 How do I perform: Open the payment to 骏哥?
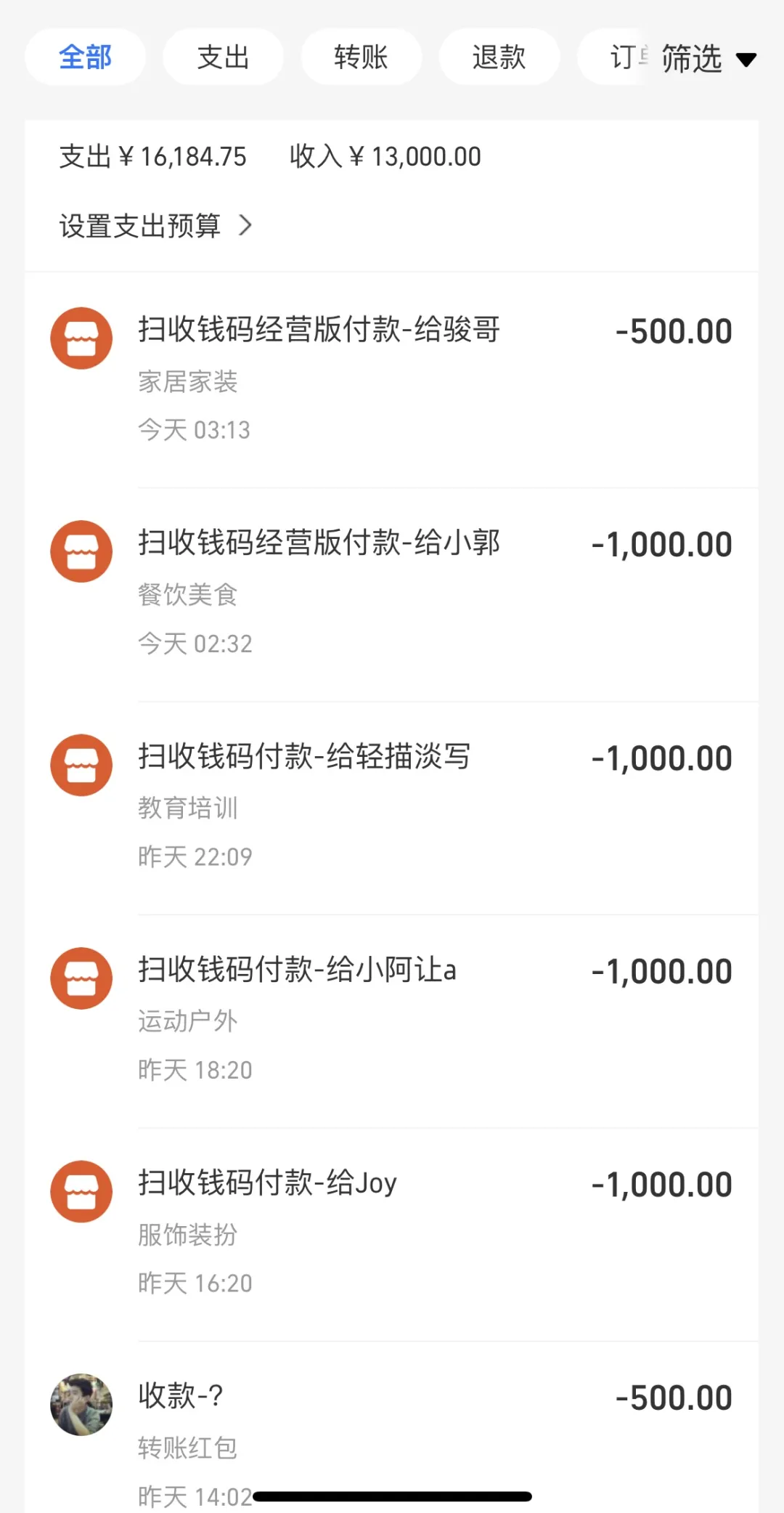(x=392, y=378)
